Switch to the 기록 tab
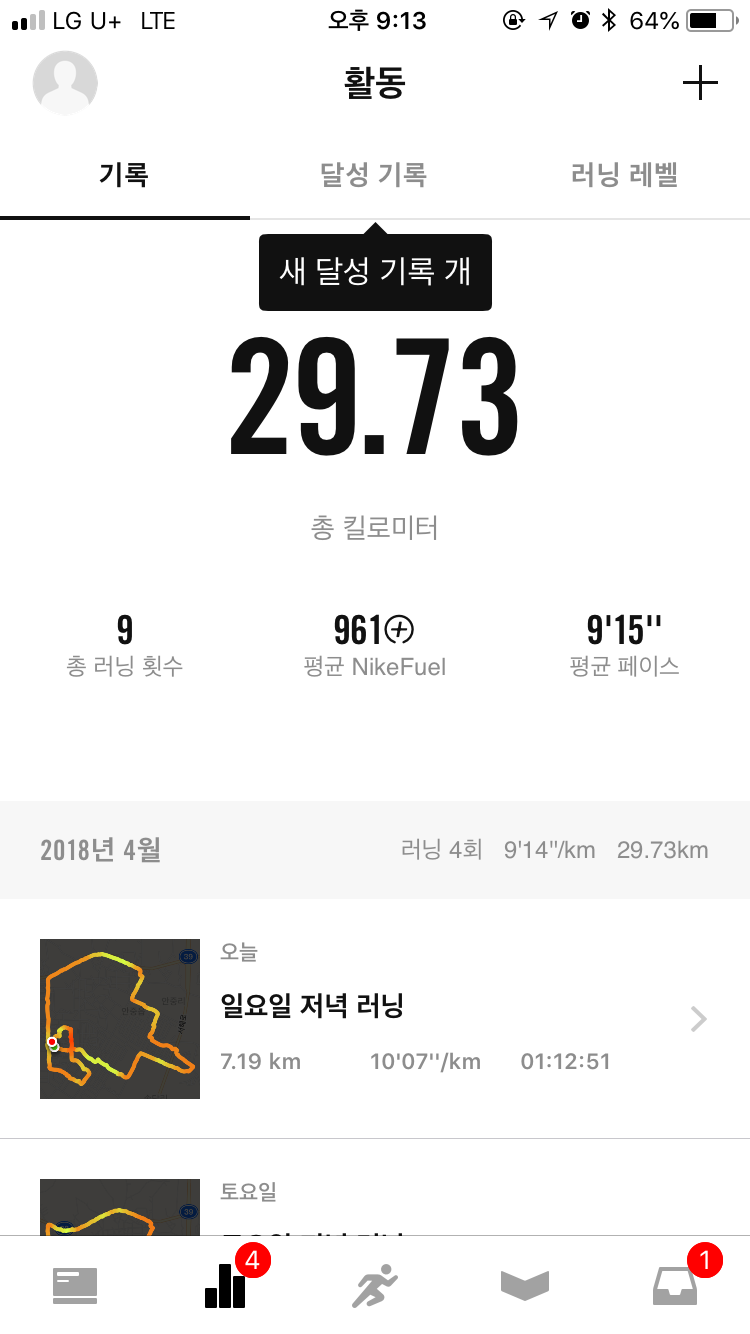 [x=124, y=176]
